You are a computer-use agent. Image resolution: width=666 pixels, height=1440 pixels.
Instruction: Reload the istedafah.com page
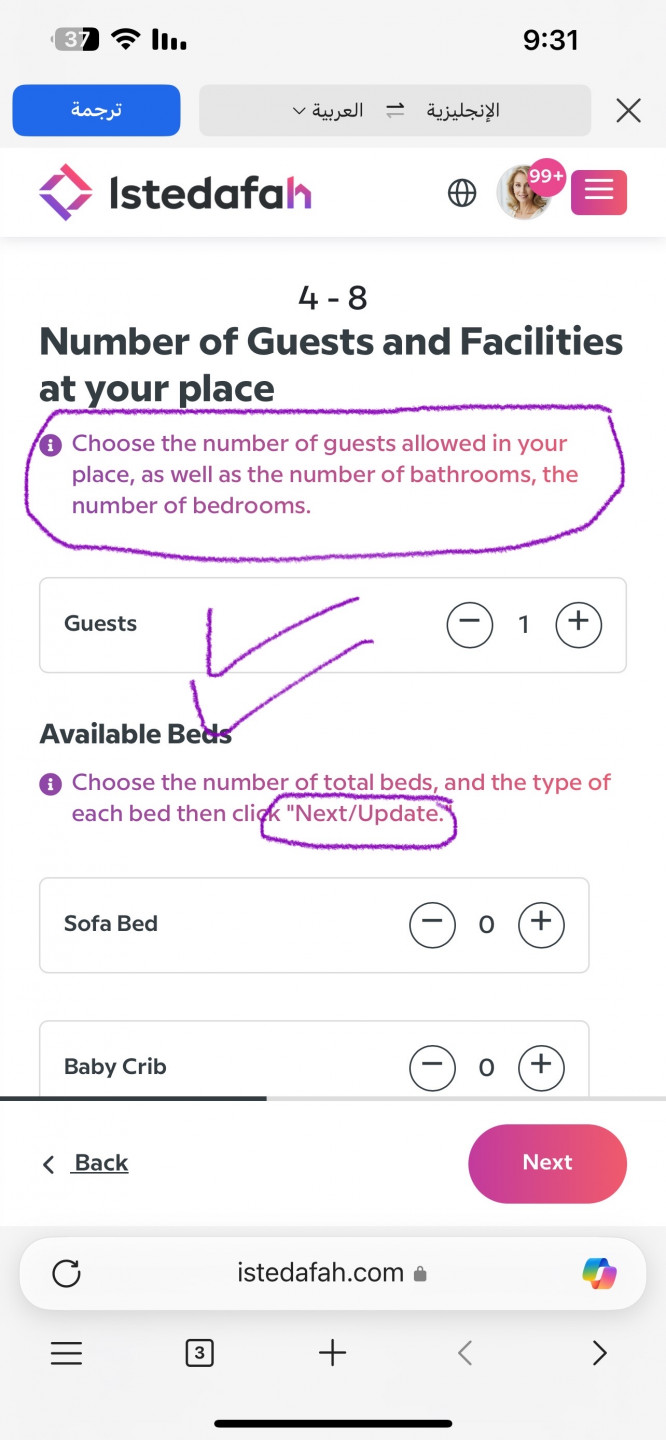[x=66, y=1273]
